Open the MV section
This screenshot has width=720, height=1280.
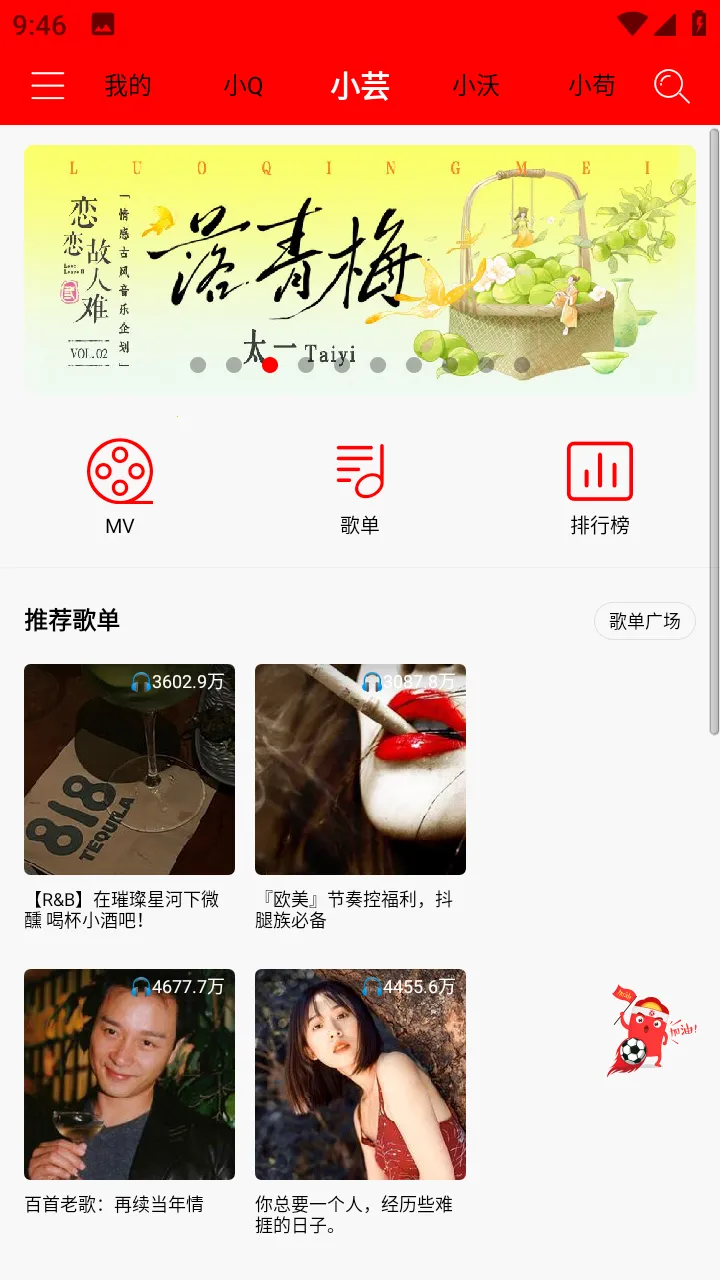(120, 486)
